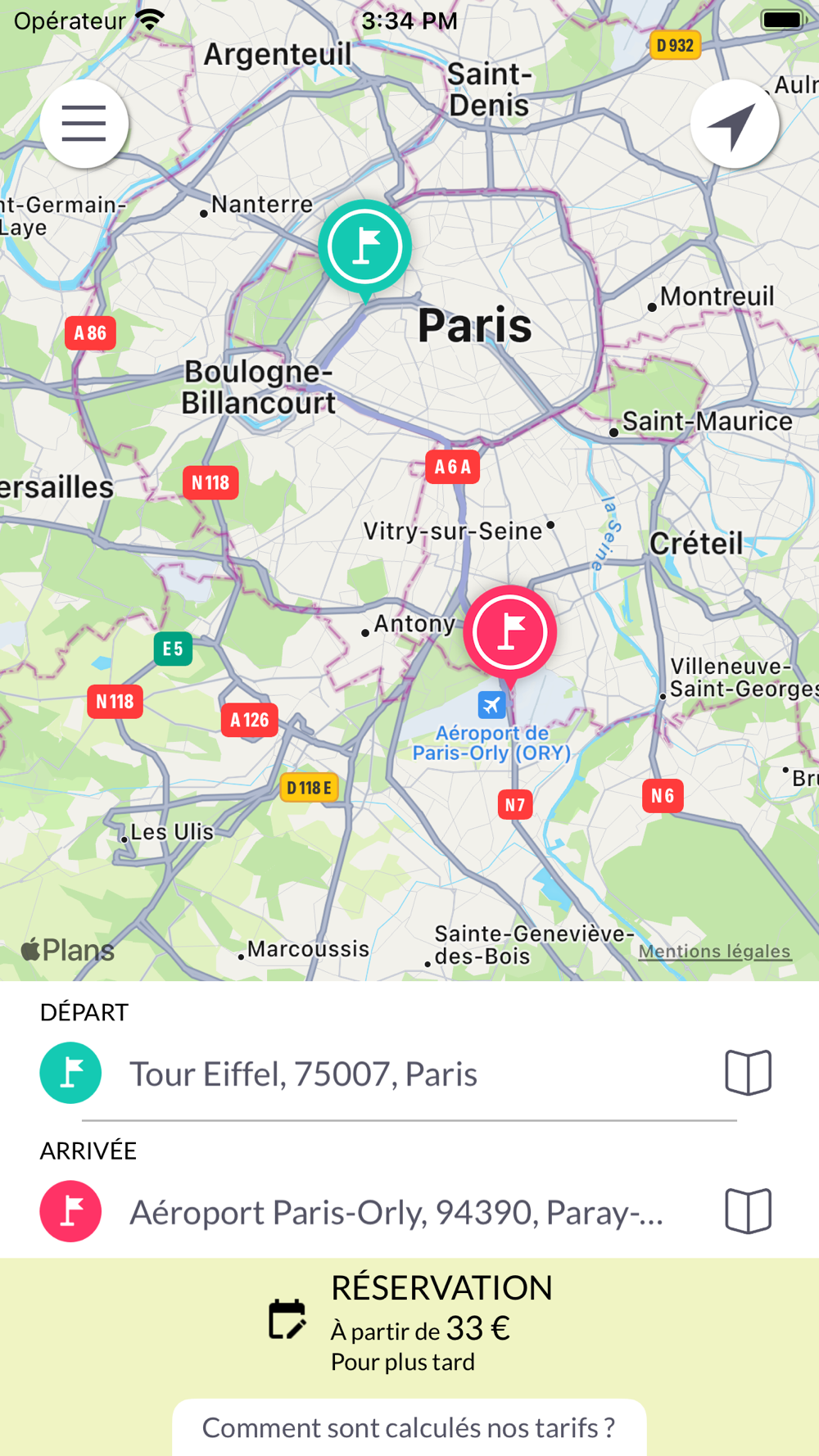This screenshot has height=1456, width=819.
Task: Open address book for departure
Action: pyautogui.click(x=748, y=1073)
